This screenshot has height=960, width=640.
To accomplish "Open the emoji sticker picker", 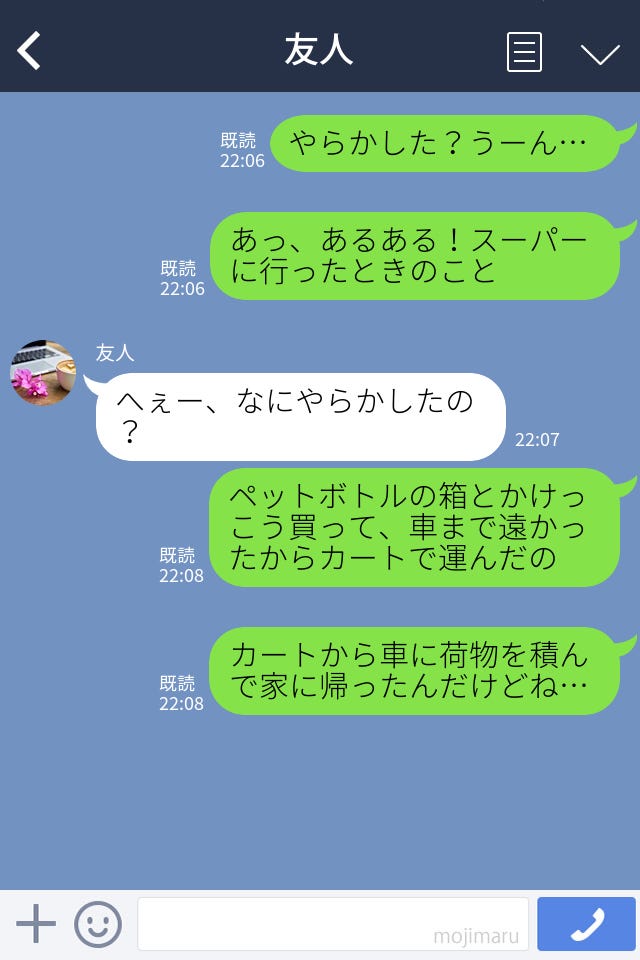I will [98, 924].
